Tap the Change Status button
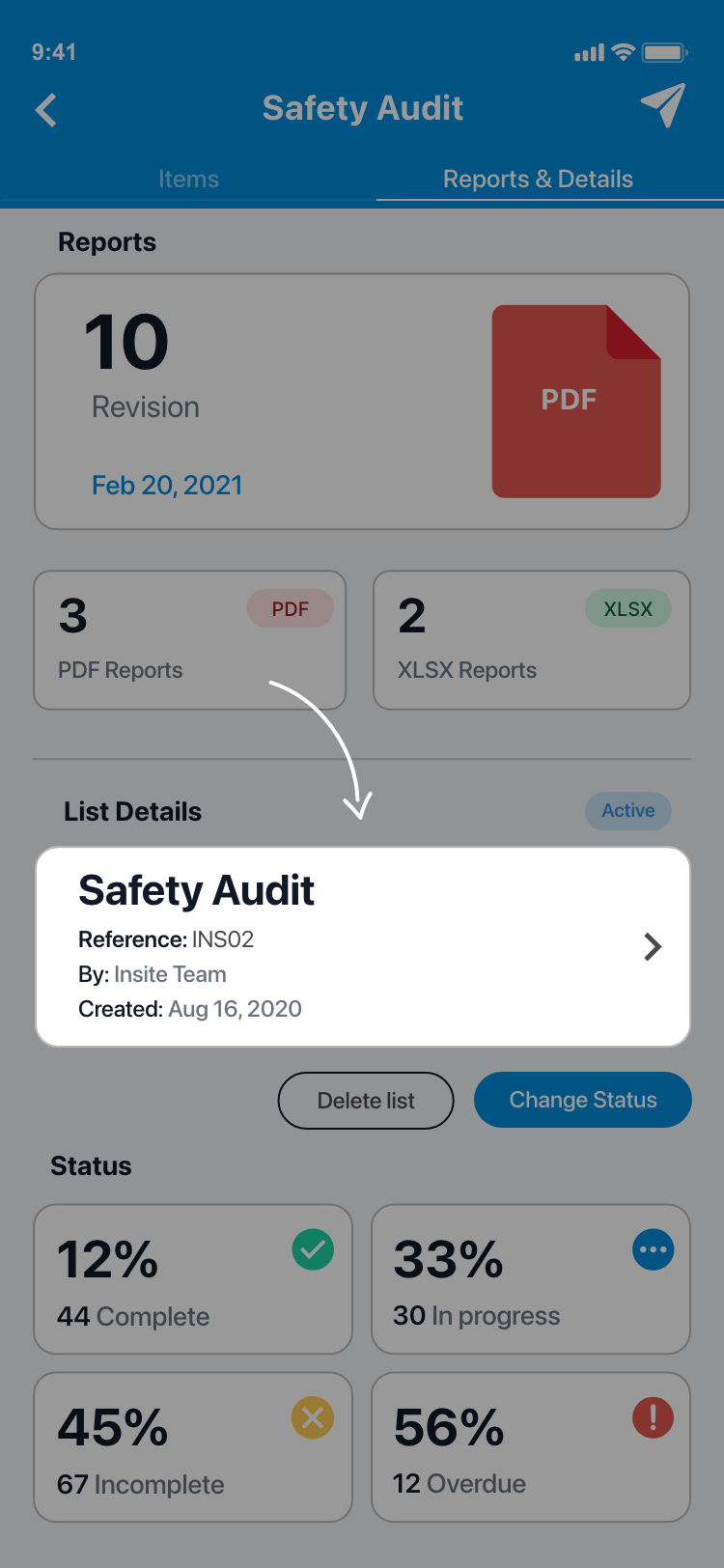 tap(582, 1100)
